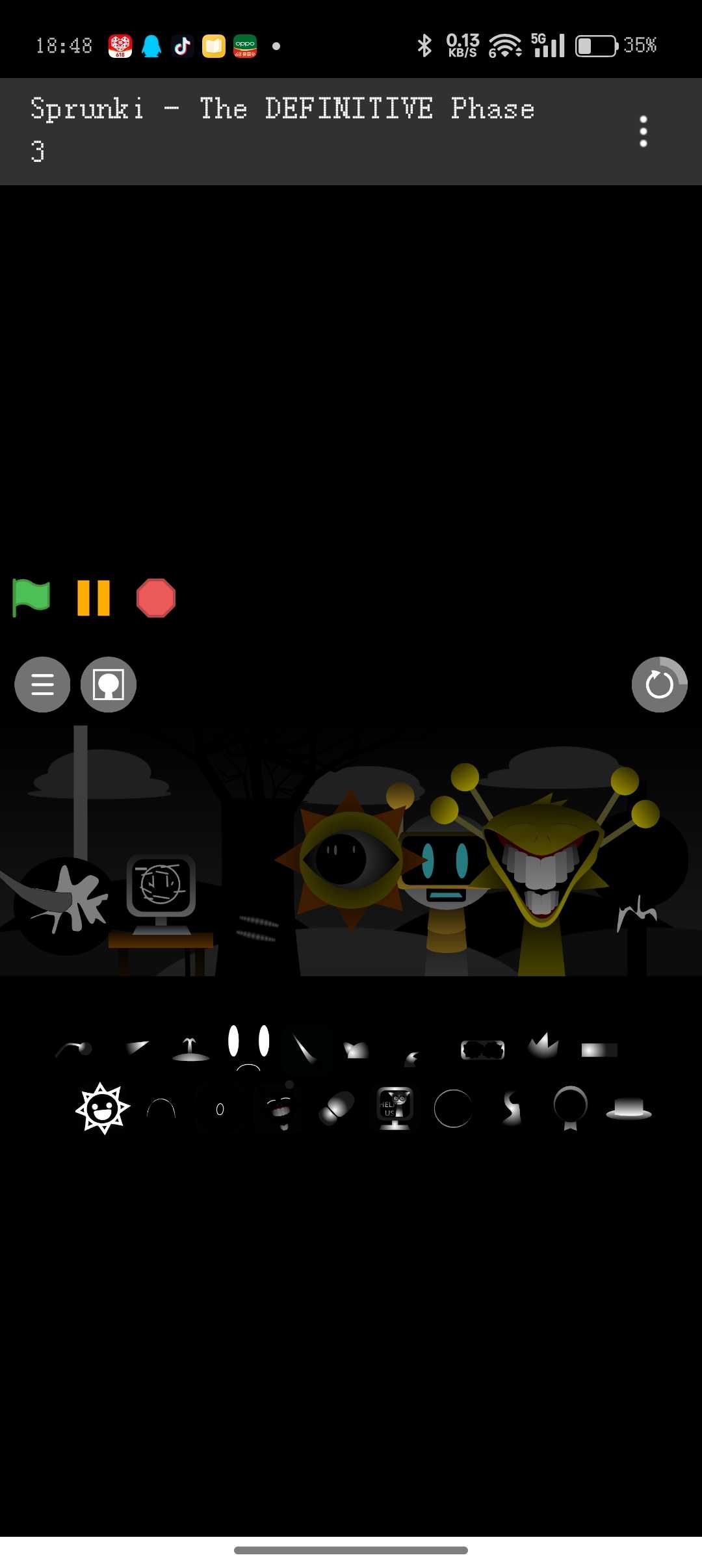The height and width of the screenshot is (1568, 702).
Task: Tap the green flag to start
Action: click(31, 597)
